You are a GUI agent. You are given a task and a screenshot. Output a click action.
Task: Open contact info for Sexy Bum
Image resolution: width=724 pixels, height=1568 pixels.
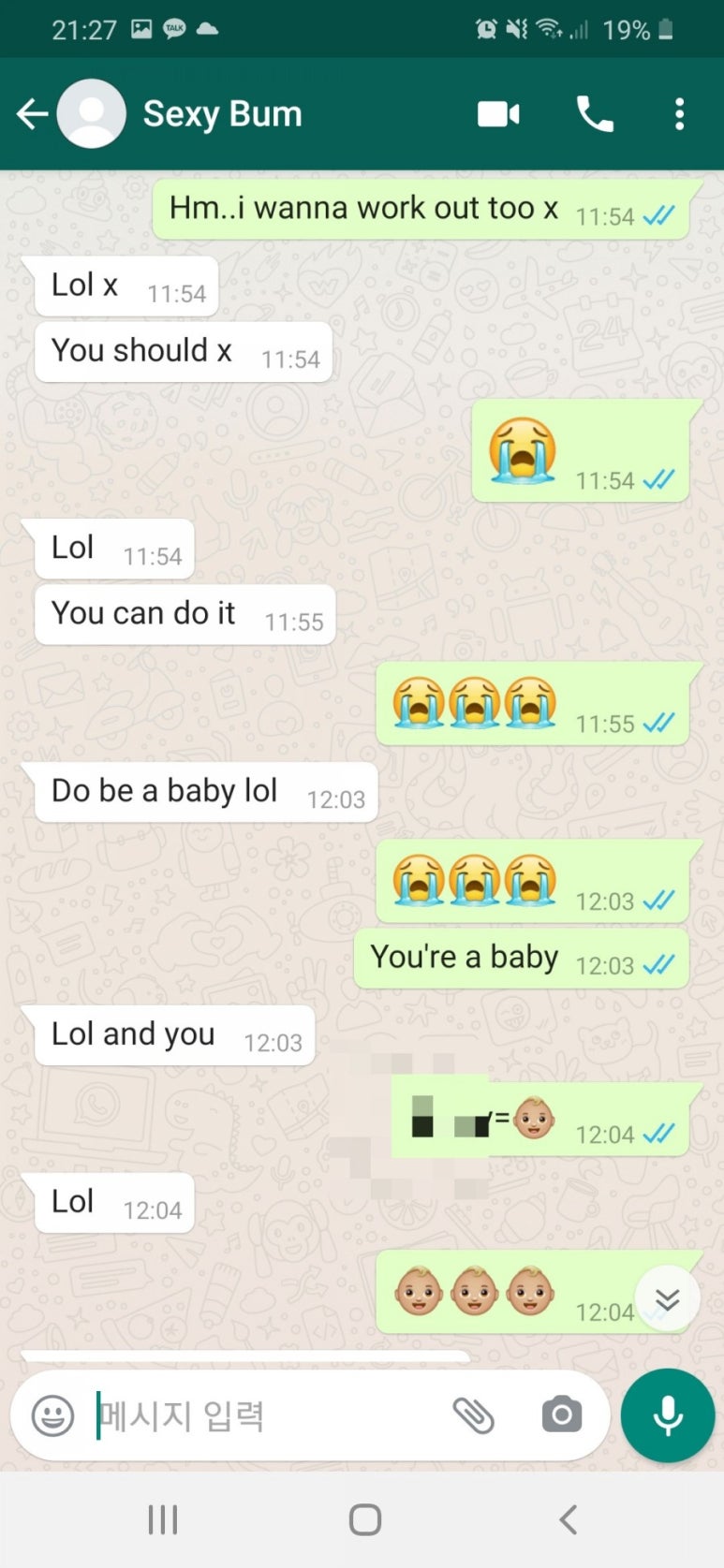pos(223,114)
